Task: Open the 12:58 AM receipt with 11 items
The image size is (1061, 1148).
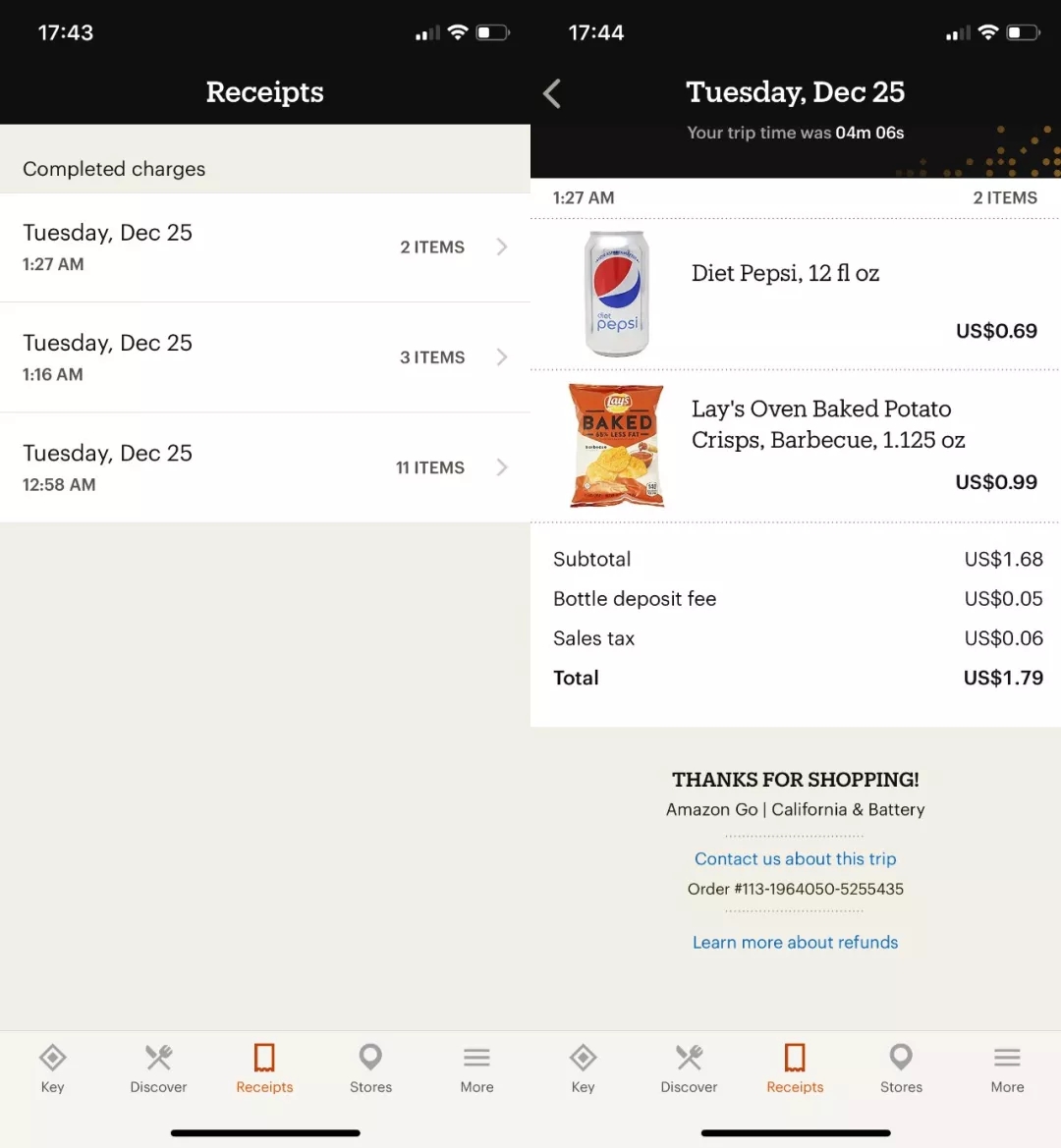Action: tap(264, 467)
